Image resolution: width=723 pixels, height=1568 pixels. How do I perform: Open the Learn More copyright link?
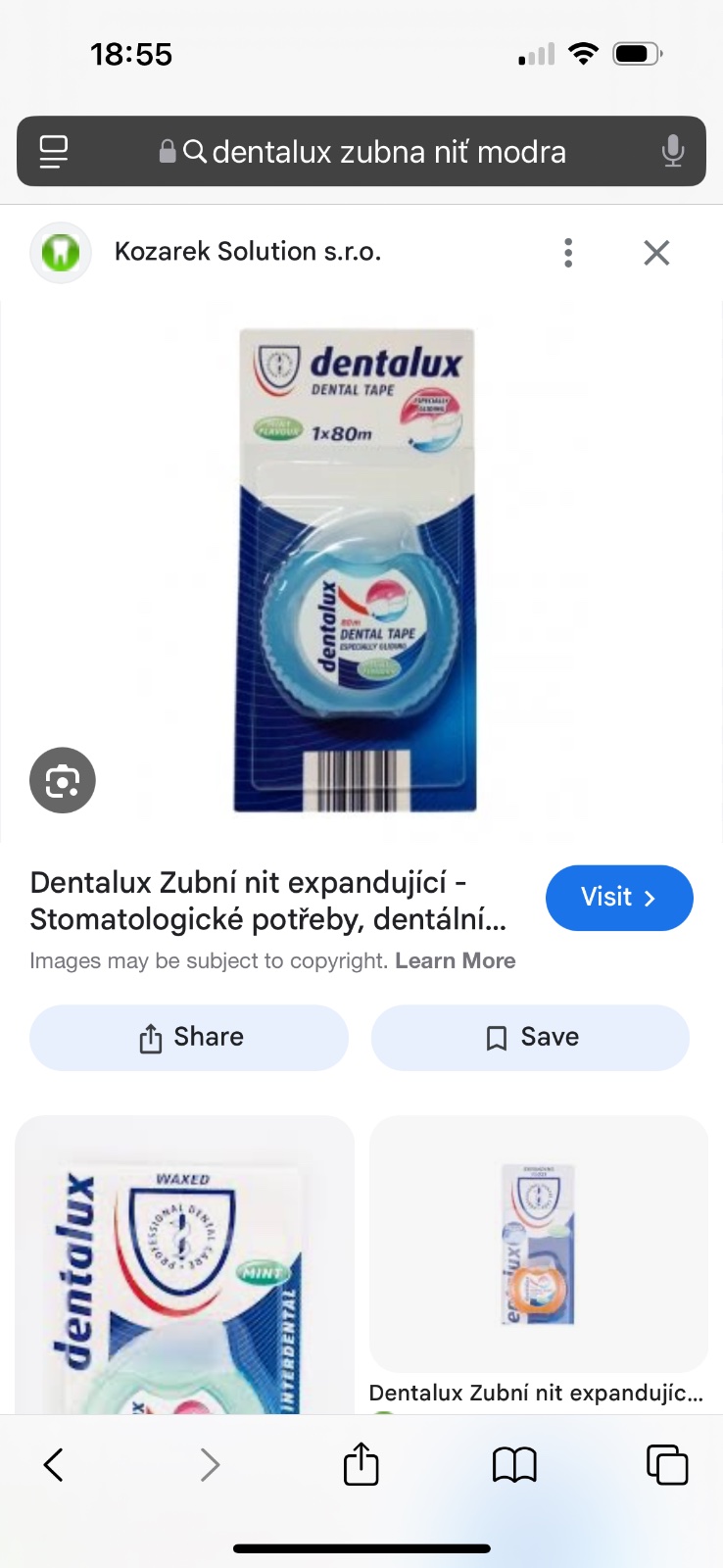click(455, 960)
